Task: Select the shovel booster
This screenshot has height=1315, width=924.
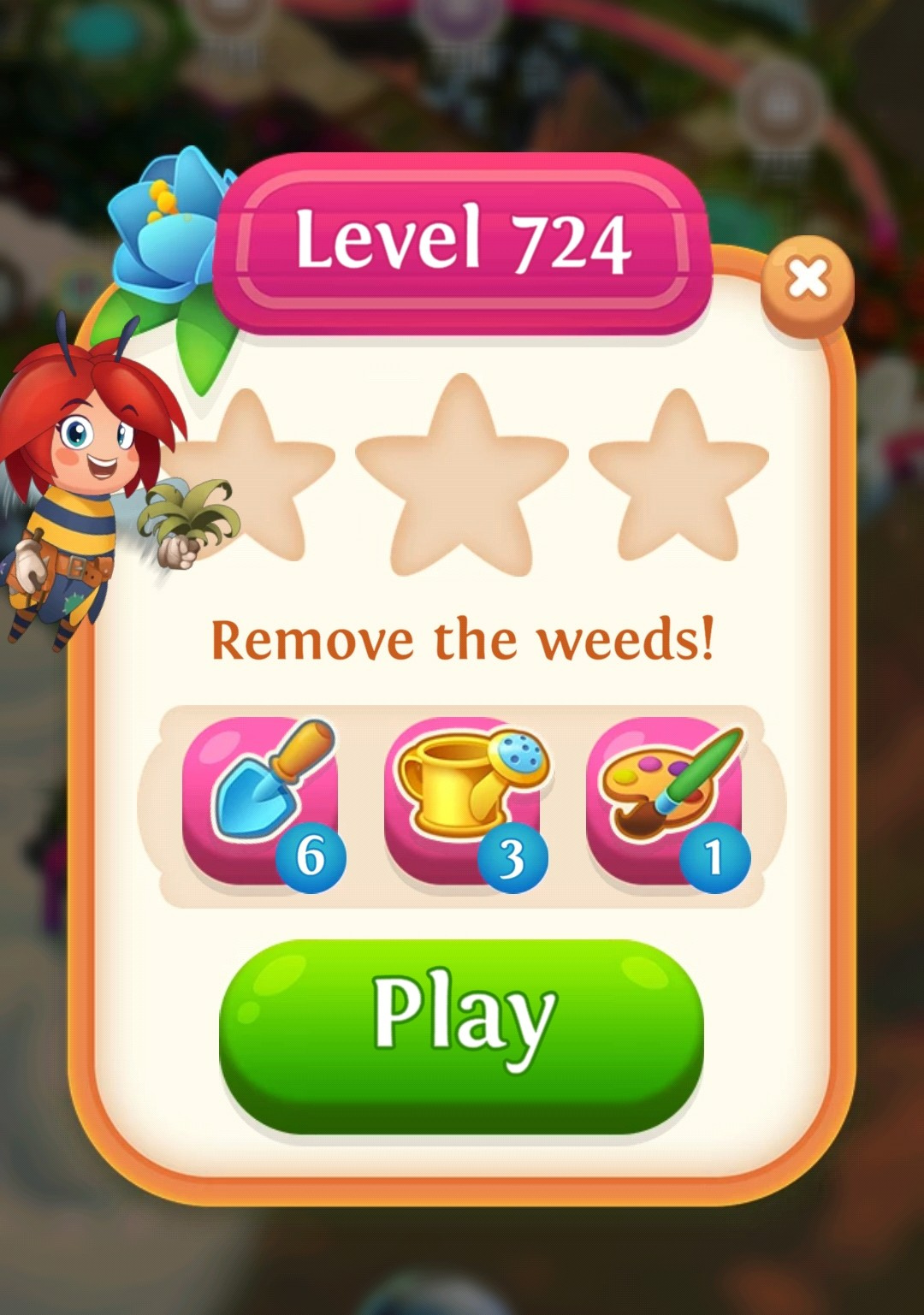Action: [261, 800]
